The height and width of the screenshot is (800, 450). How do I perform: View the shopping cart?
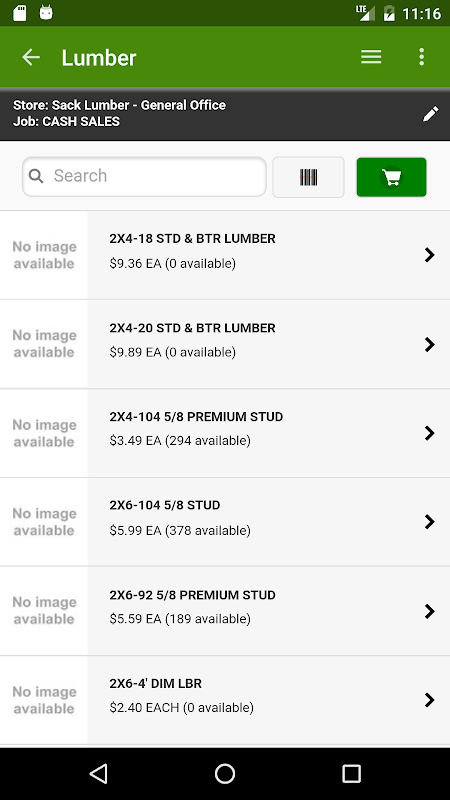click(391, 177)
